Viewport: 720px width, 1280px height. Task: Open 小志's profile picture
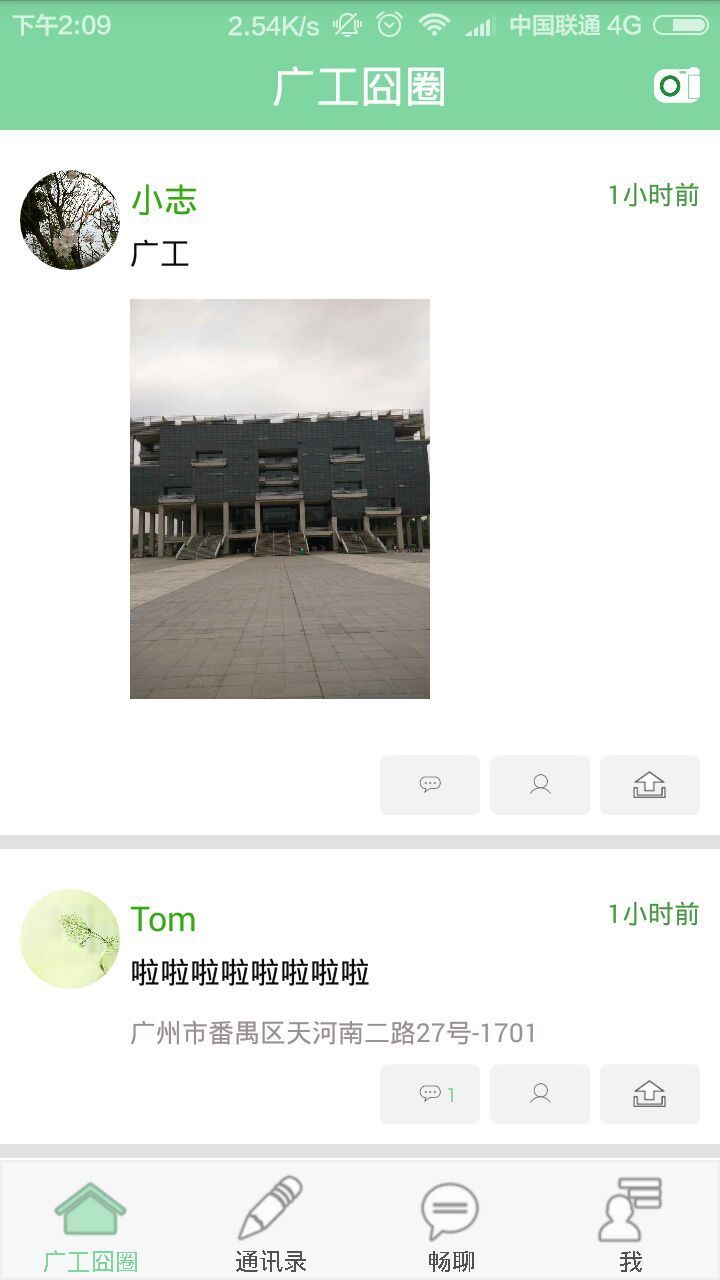(x=70, y=220)
